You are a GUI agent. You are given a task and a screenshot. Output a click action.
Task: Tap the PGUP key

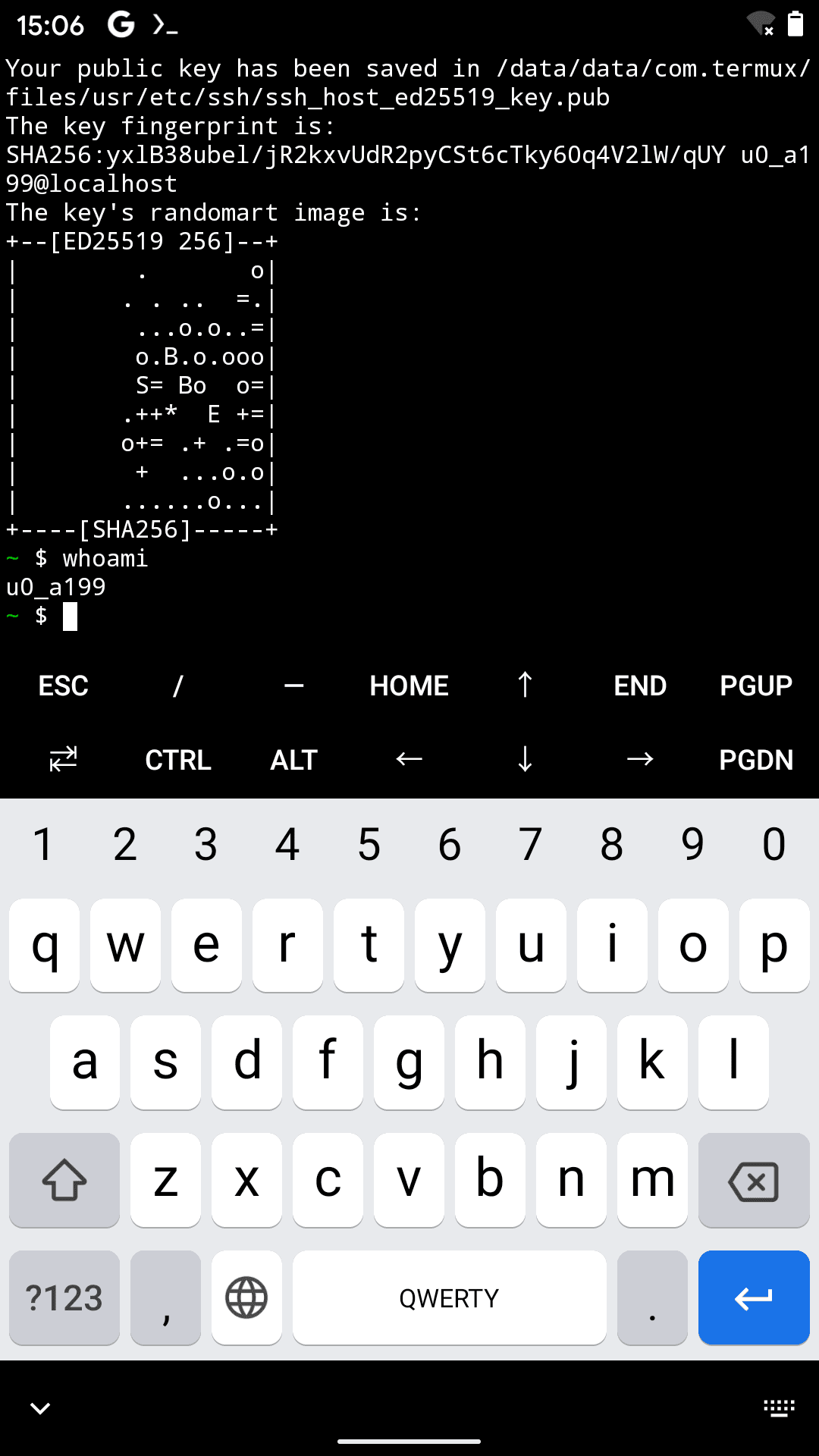(x=755, y=686)
